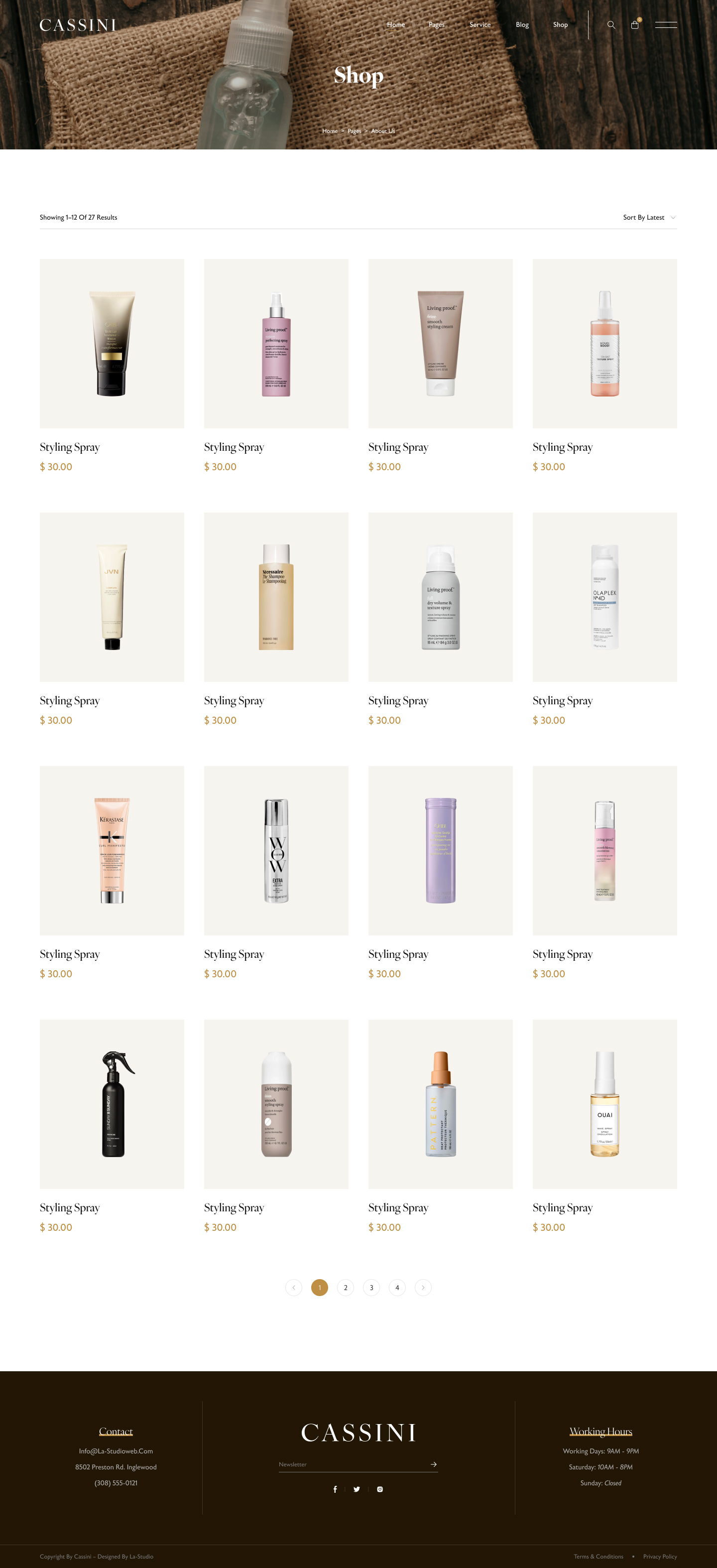Viewport: 717px width, 1568px height.
Task: Open the shopping cart bag icon
Action: (x=635, y=25)
